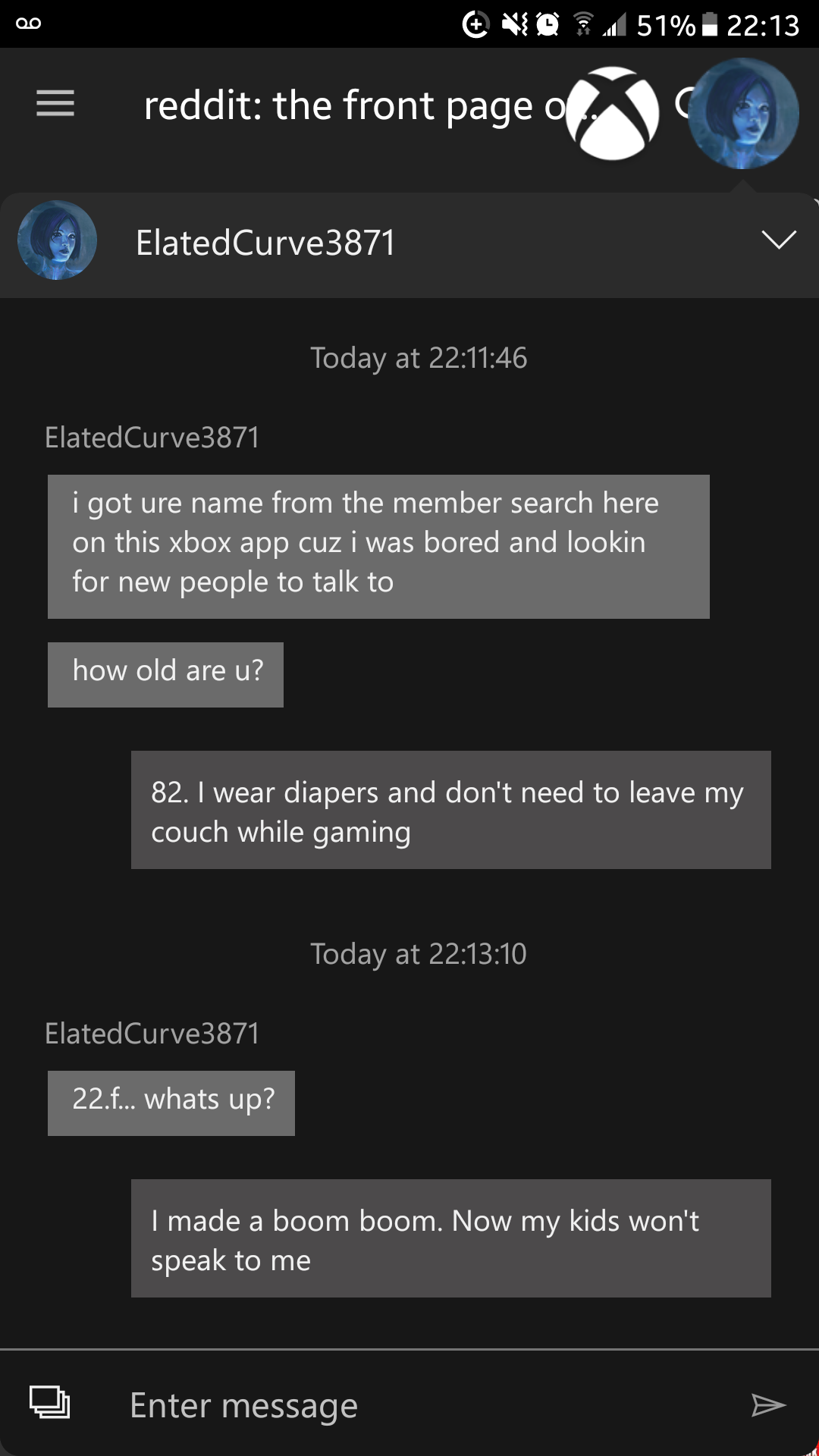This screenshot has width=819, height=1456.
Task: Open the hamburger navigation menu
Action: [x=55, y=103]
